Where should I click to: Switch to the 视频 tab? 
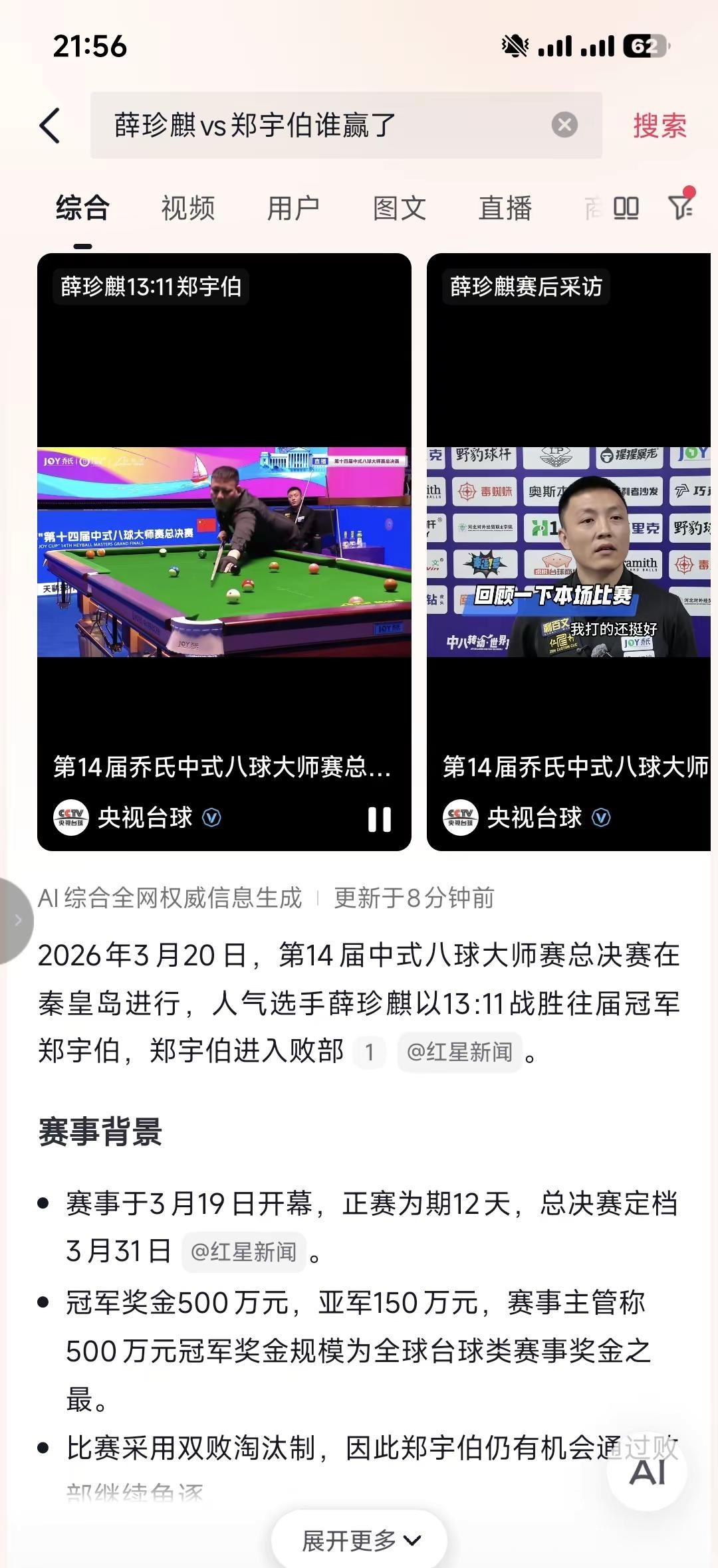[187, 207]
